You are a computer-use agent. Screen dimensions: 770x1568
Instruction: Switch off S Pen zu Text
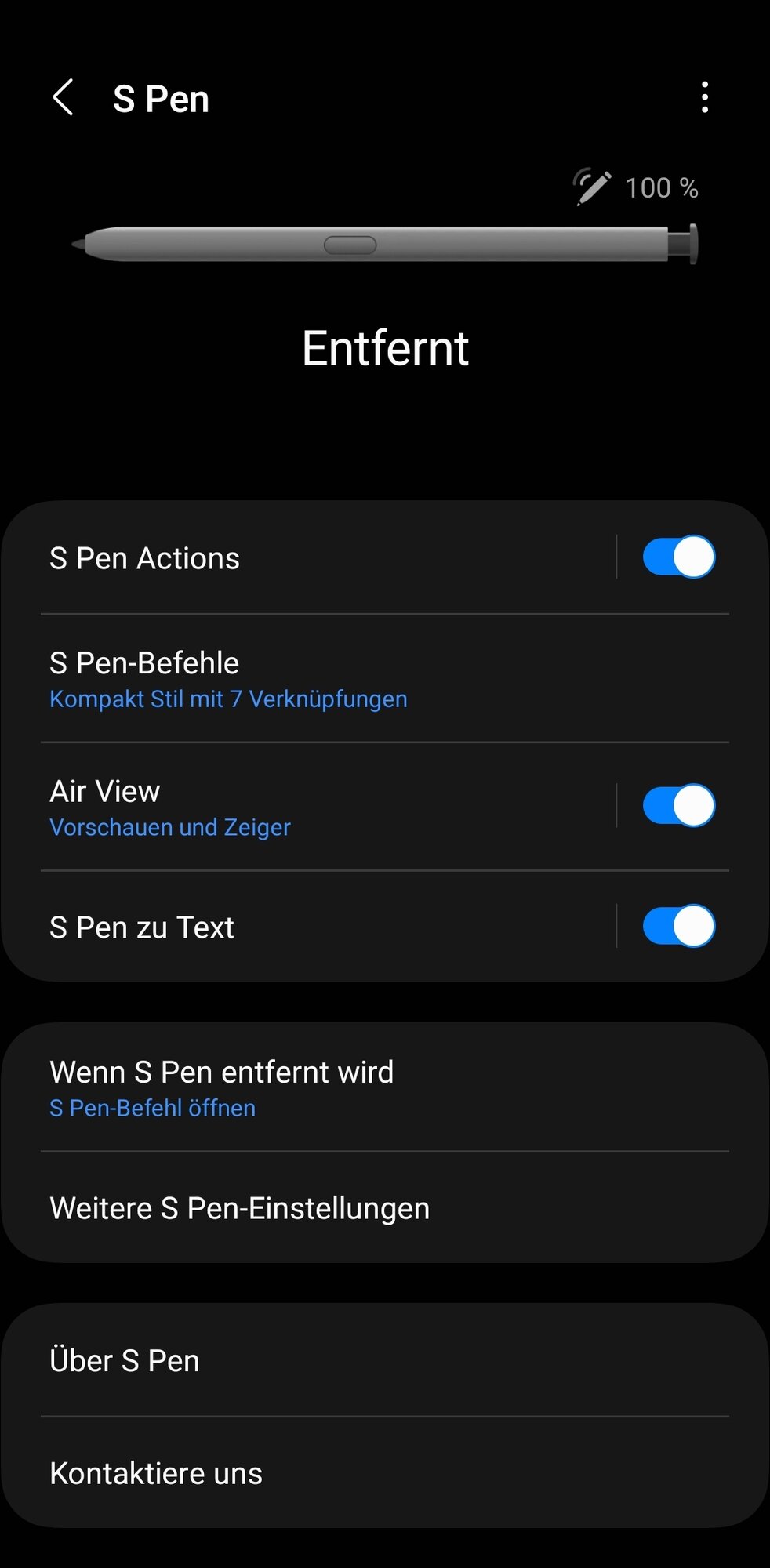click(x=678, y=927)
